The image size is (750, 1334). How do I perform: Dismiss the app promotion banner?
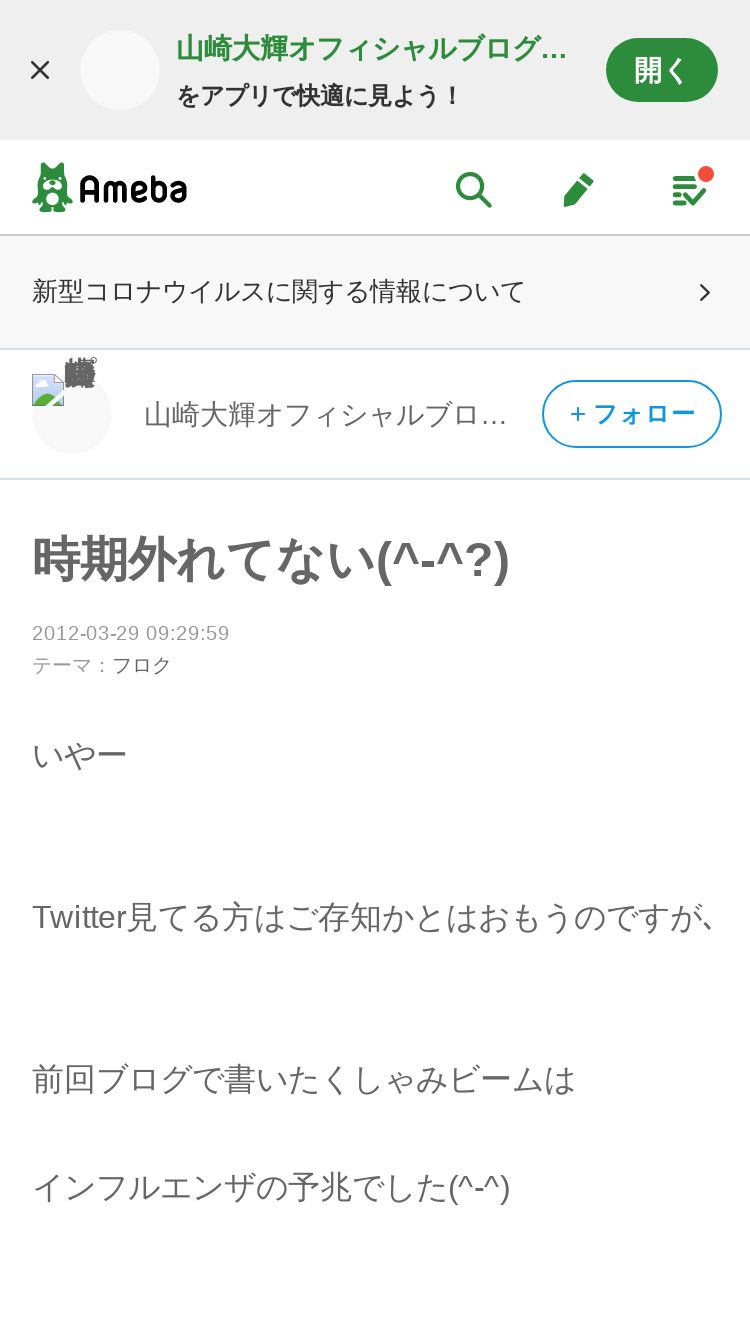[40, 70]
